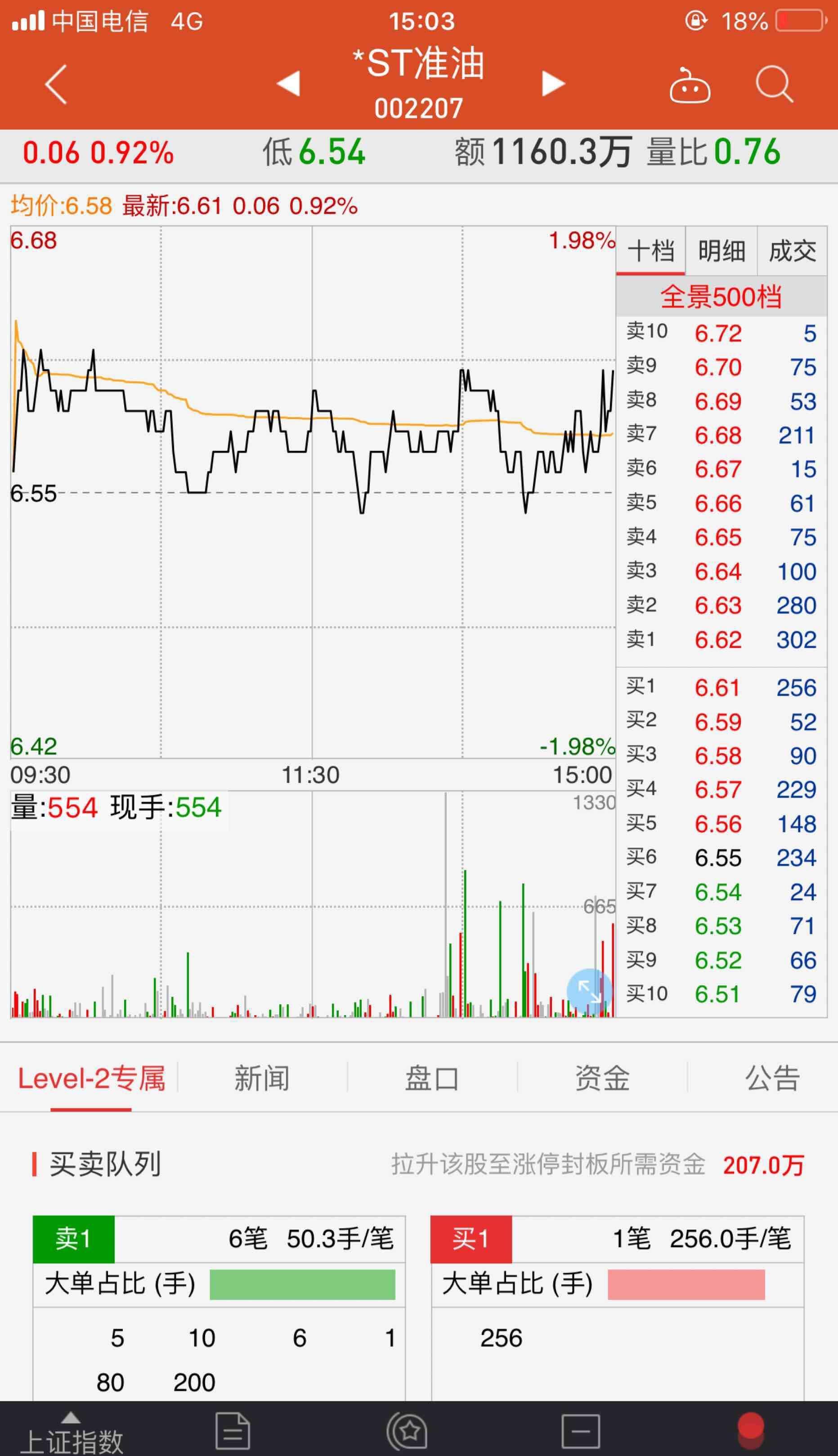Switch to the 新闻 news tab
838x1456 pixels.
(x=262, y=1079)
